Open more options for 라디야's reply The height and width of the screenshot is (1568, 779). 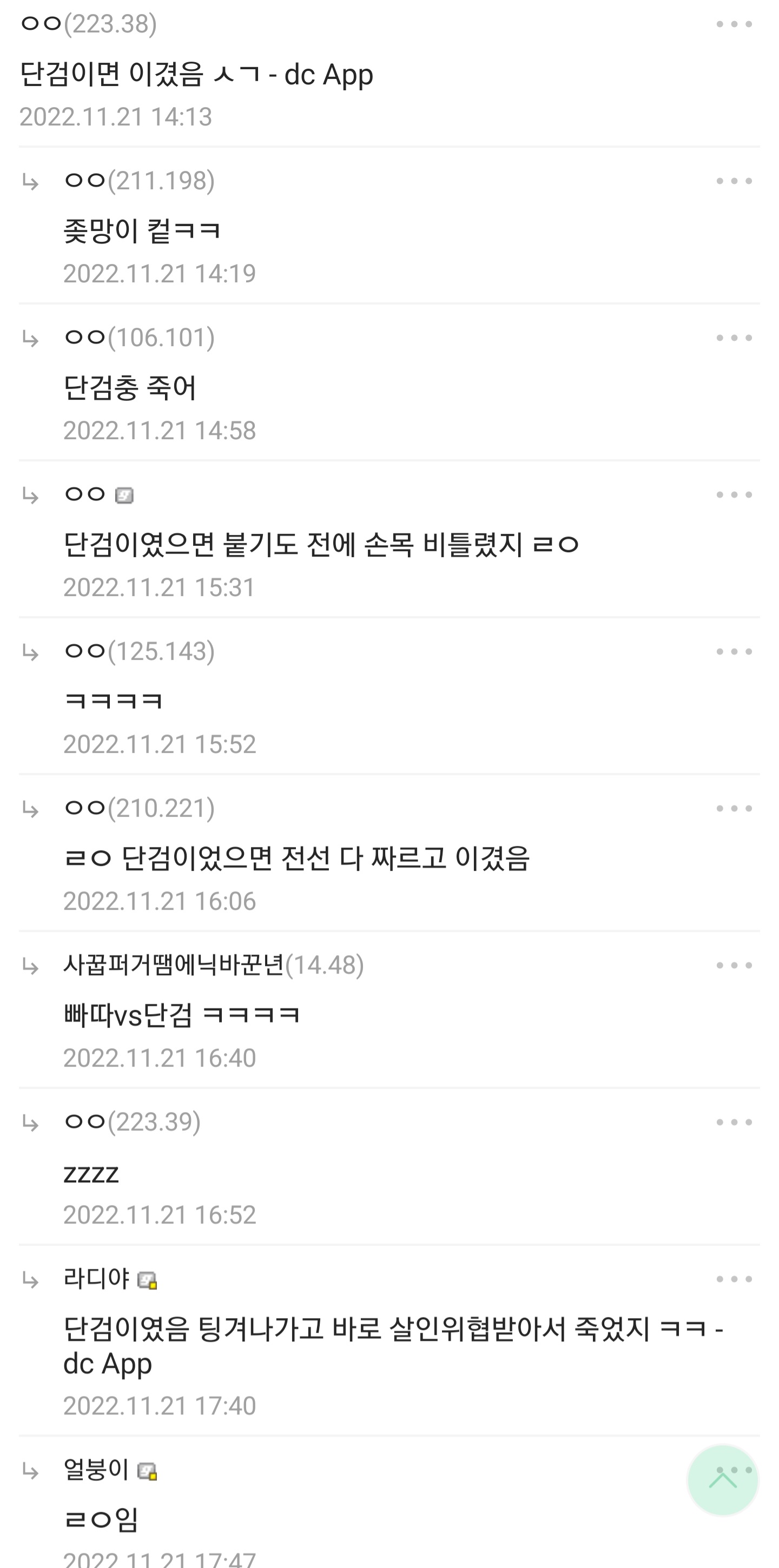click(x=734, y=1279)
